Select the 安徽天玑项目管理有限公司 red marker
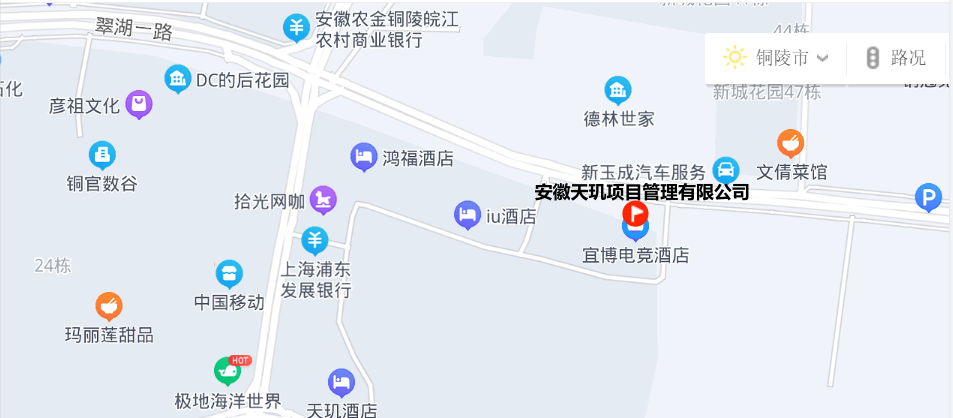Viewport: 953px width, 418px height. coord(635,213)
